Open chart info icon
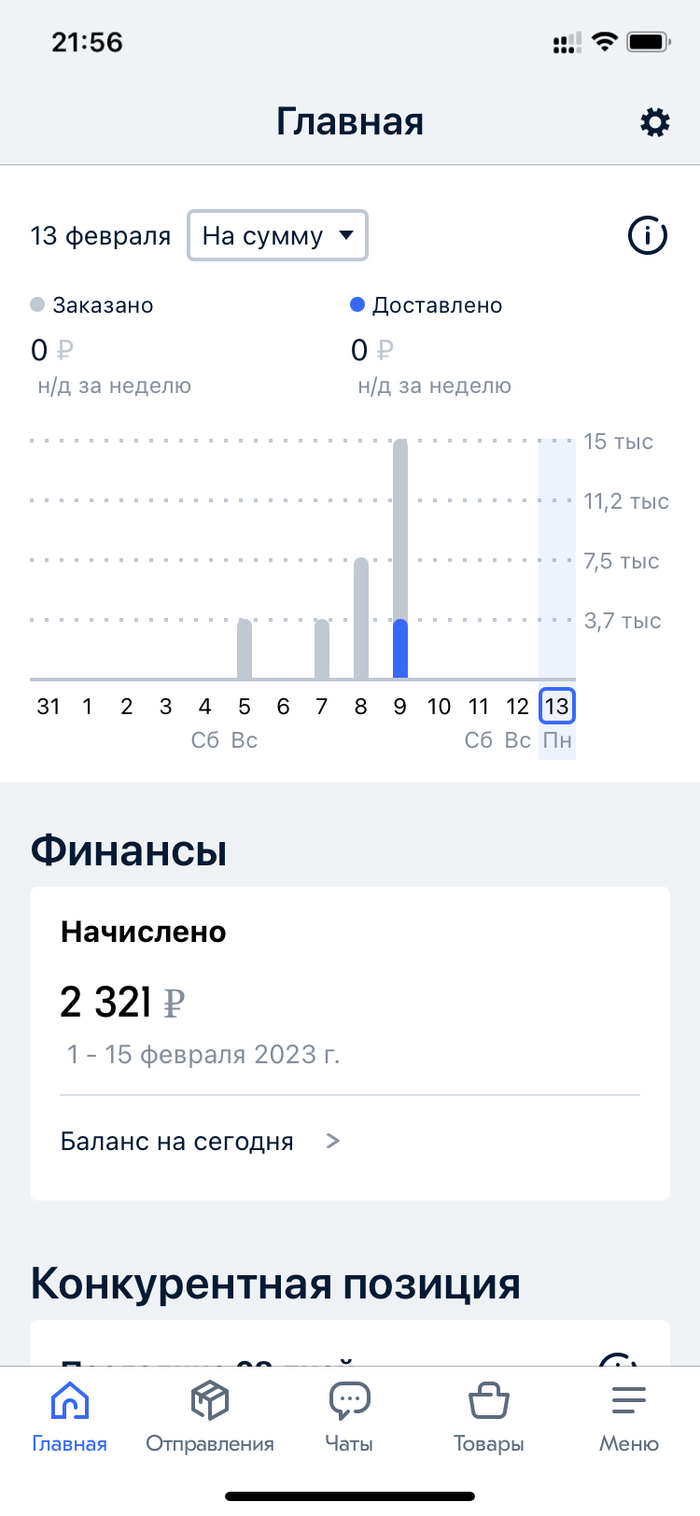This screenshot has height=1516, width=700. pos(647,237)
